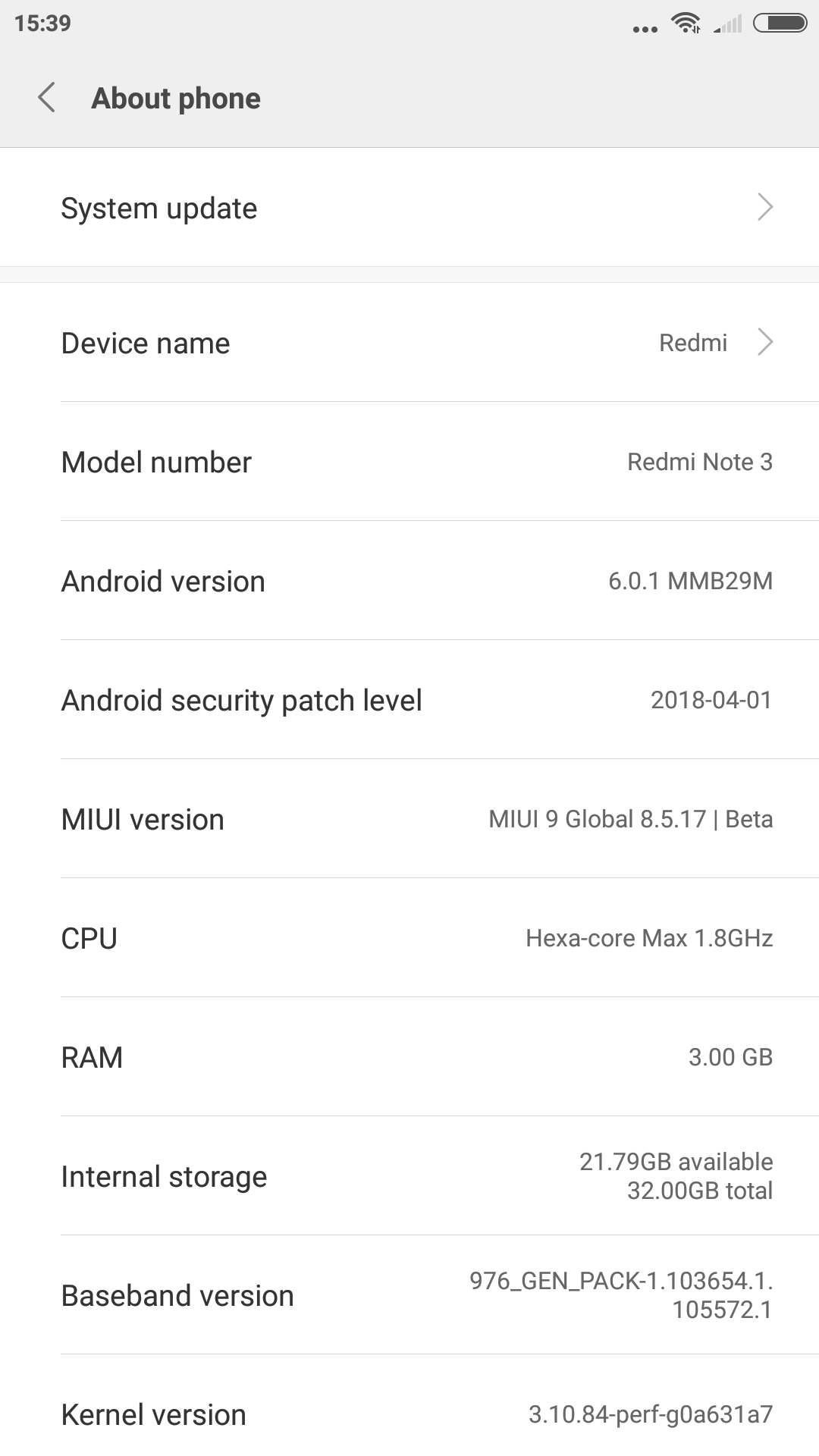Tap the CPU row
819x1456 pixels.
coord(409,938)
